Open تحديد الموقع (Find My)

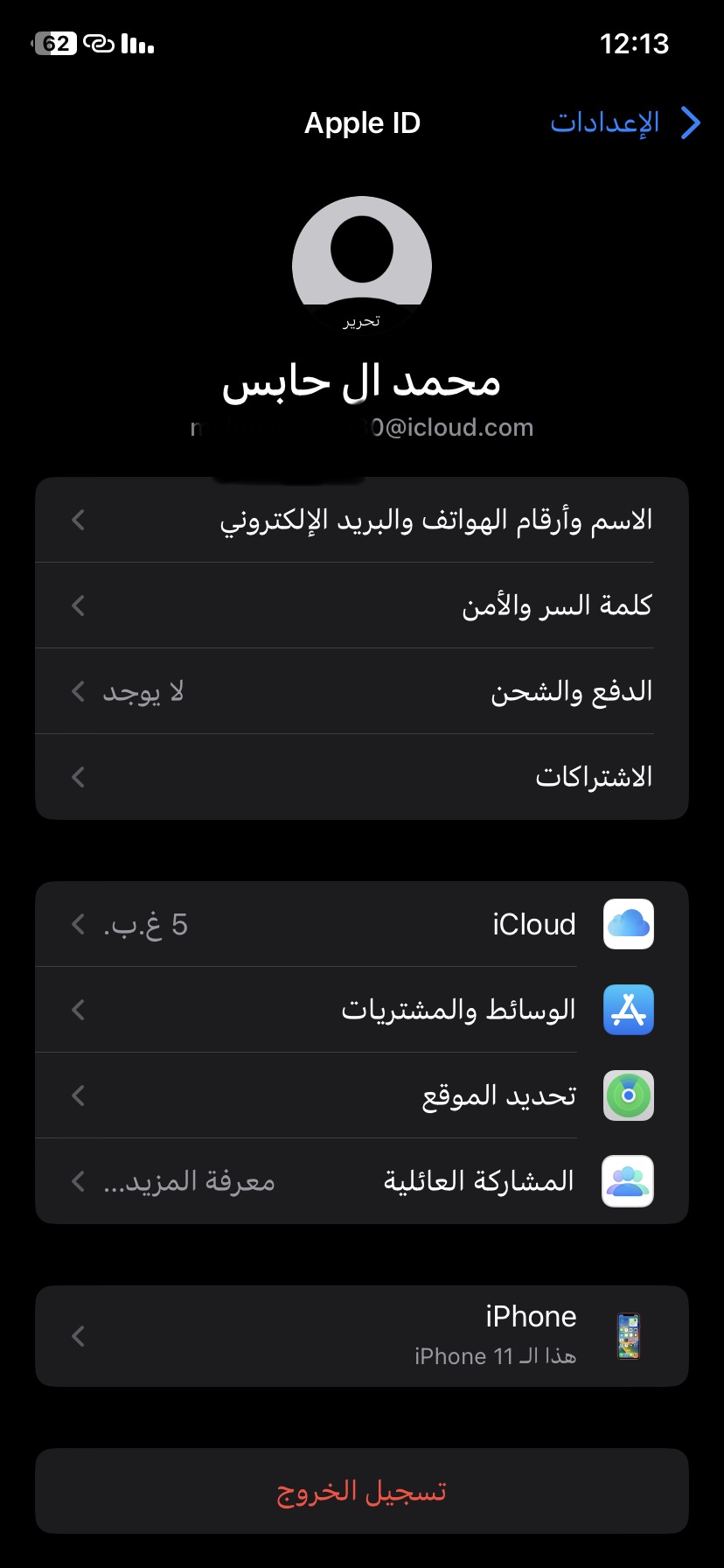point(362,1095)
